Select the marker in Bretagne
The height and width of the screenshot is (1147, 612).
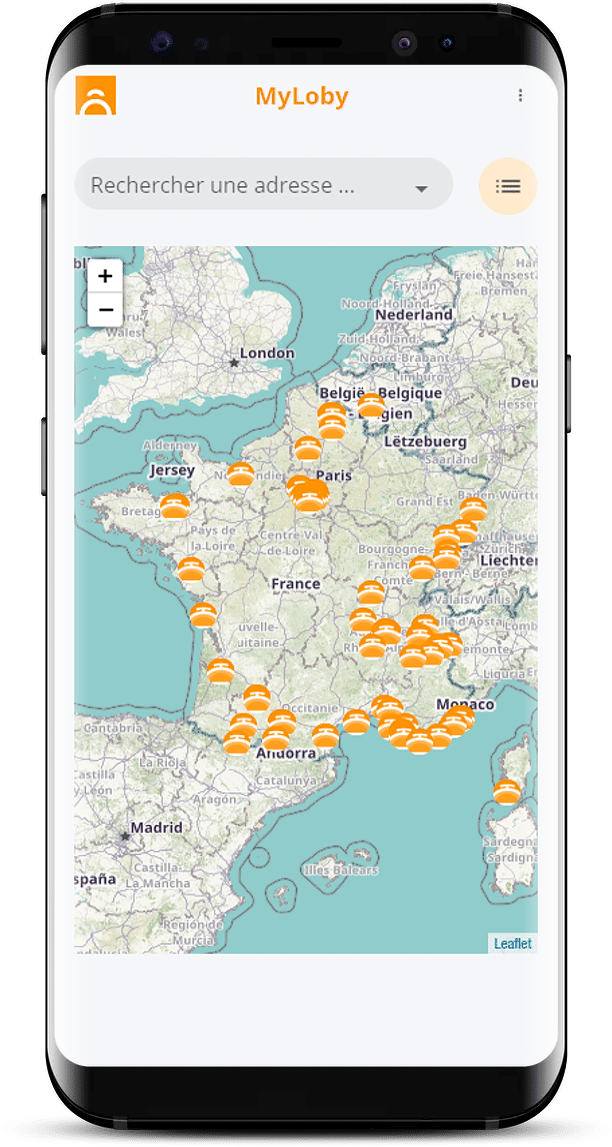tap(175, 506)
